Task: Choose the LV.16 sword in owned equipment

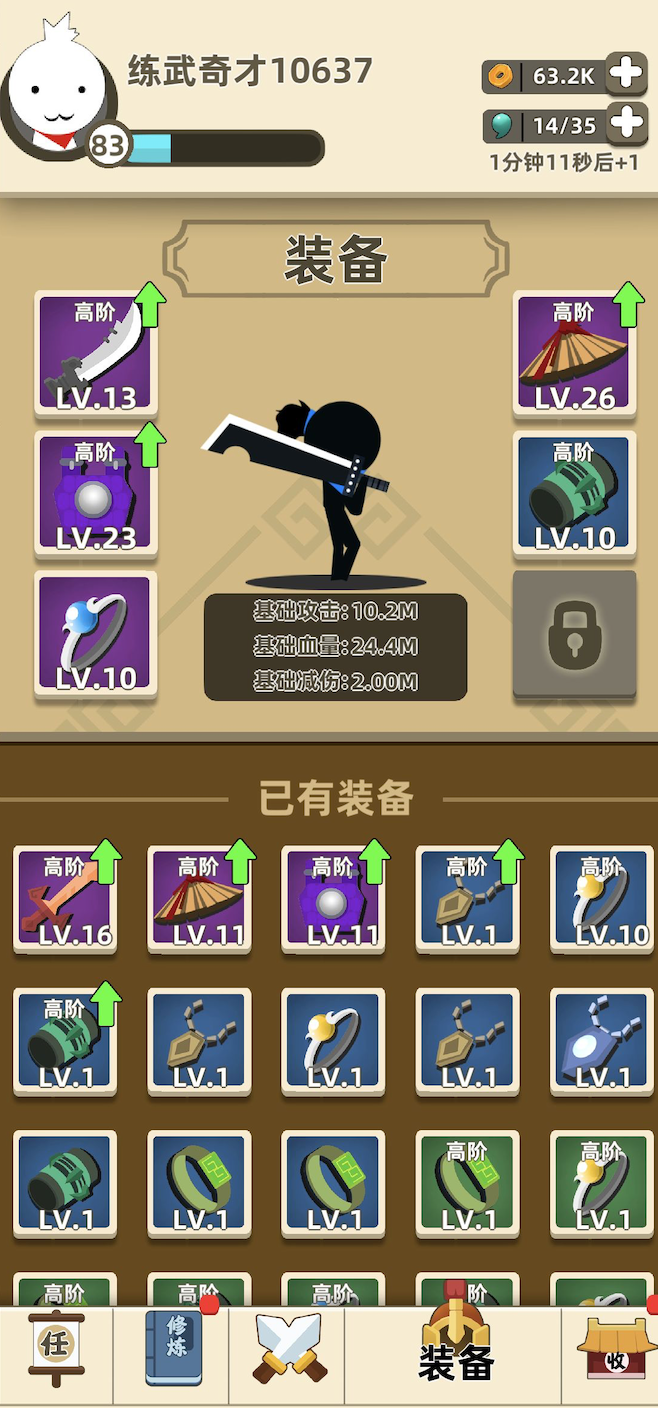Action: pyautogui.click(x=66, y=899)
